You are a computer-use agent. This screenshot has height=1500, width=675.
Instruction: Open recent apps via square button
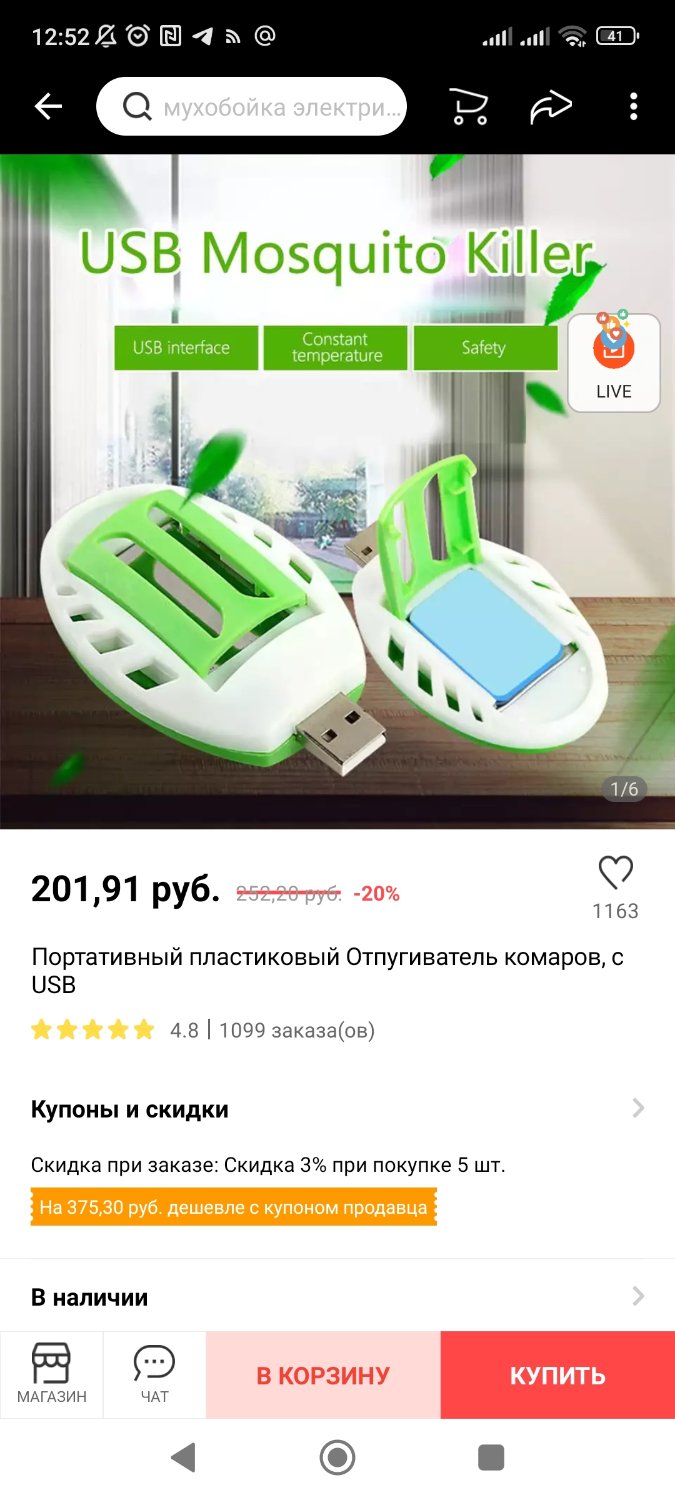[491, 1457]
